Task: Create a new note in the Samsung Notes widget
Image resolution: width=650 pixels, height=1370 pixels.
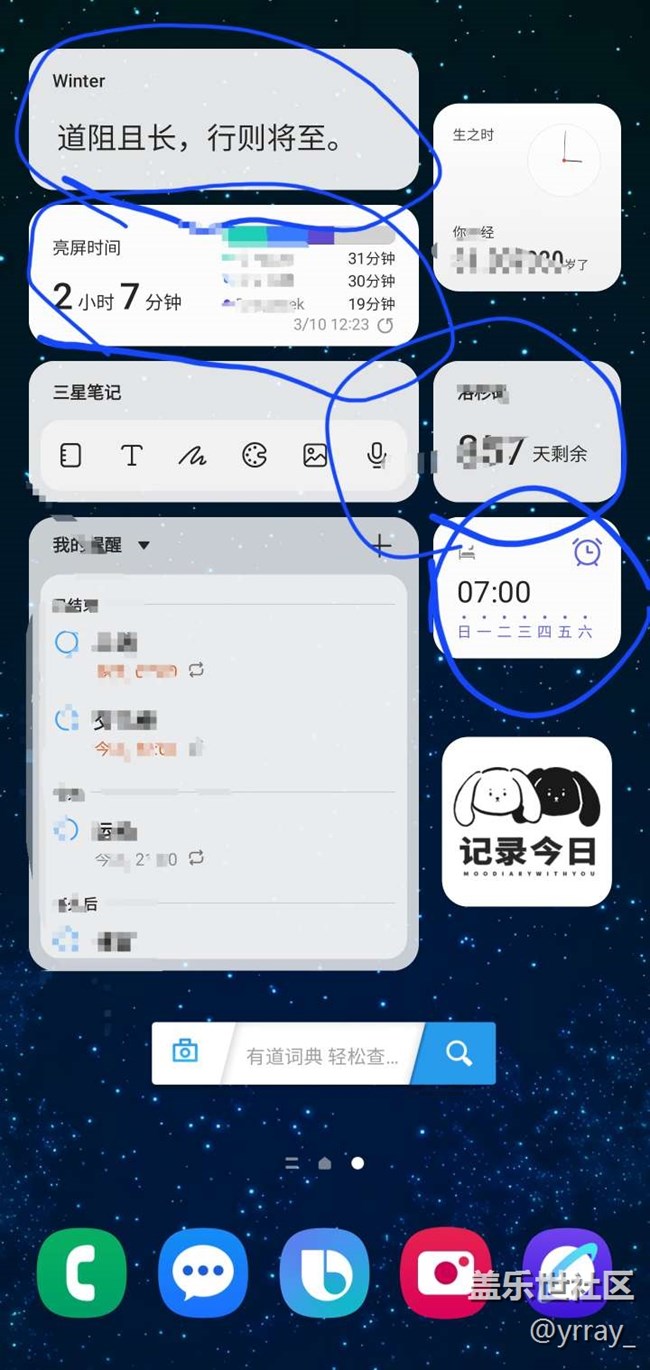Action: click(x=70, y=456)
